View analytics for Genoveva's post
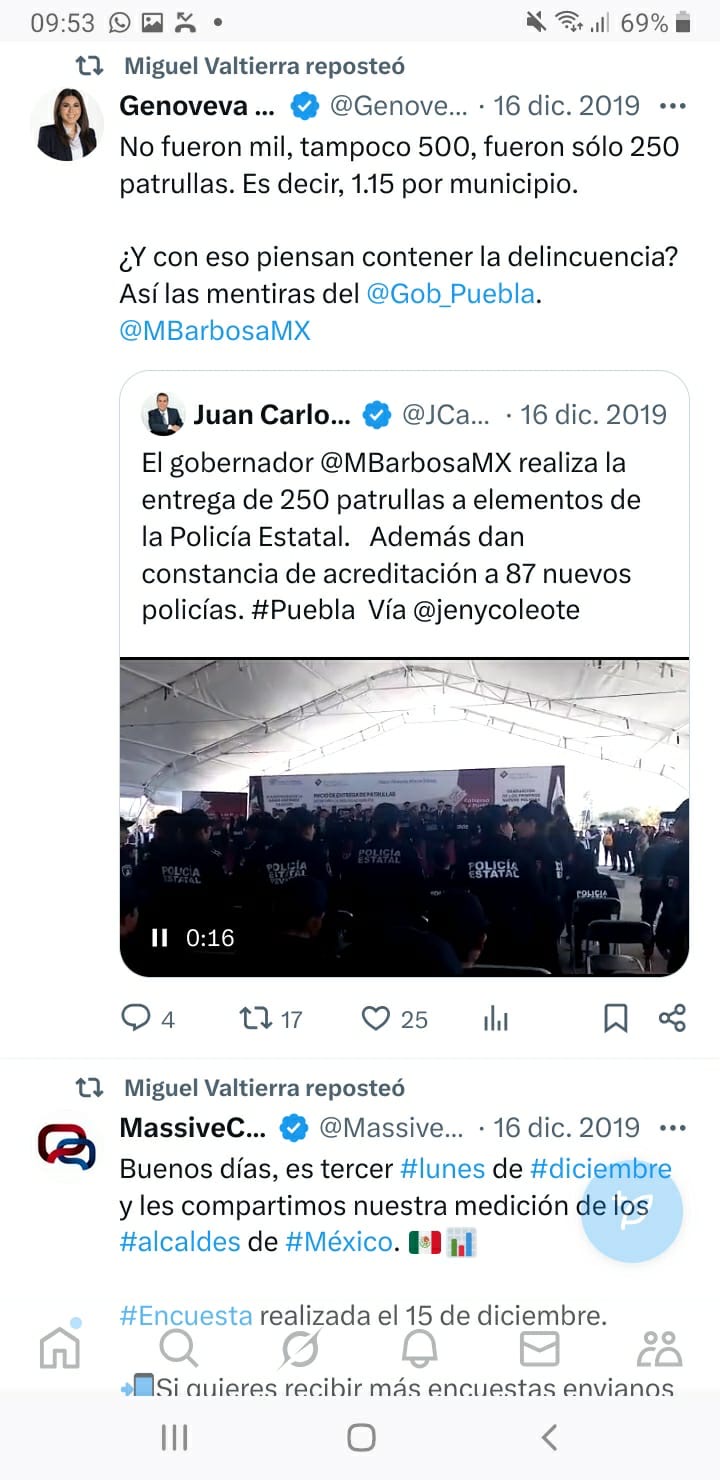This screenshot has width=720, height=1480. (x=496, y=1018)
